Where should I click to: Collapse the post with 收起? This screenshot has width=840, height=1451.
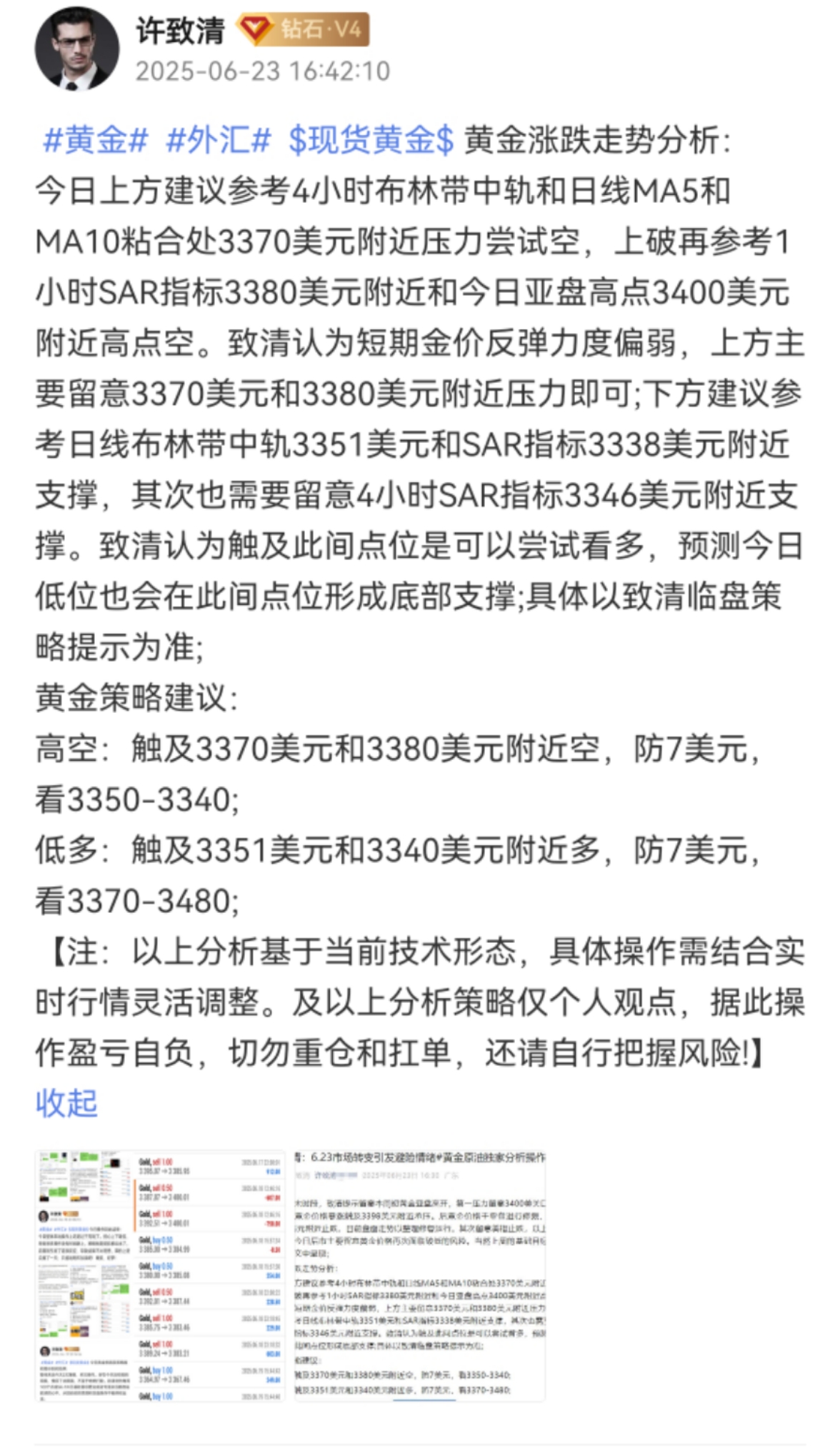[66, 1103]
